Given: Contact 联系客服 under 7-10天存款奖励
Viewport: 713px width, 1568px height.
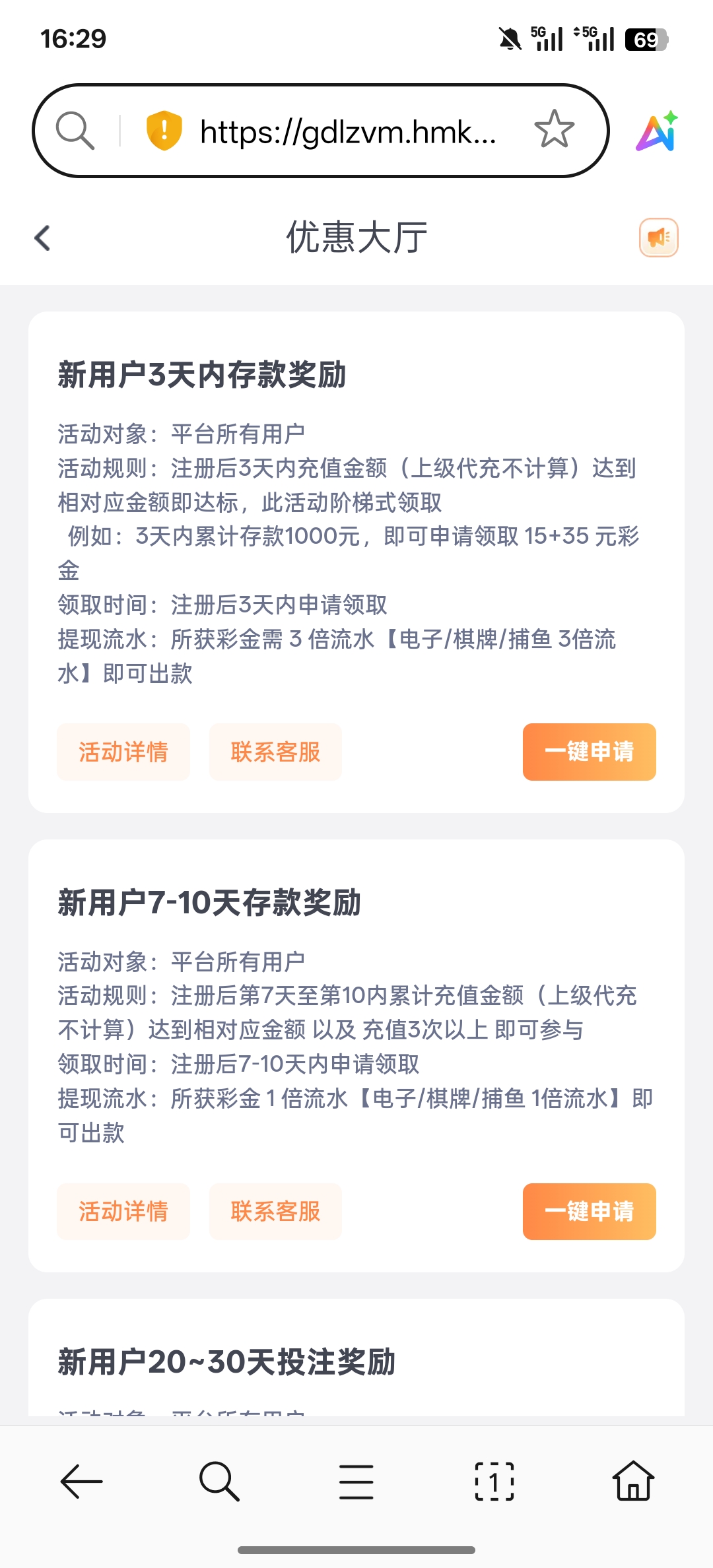Looking at the screenshot, I should click(275, 1211).
